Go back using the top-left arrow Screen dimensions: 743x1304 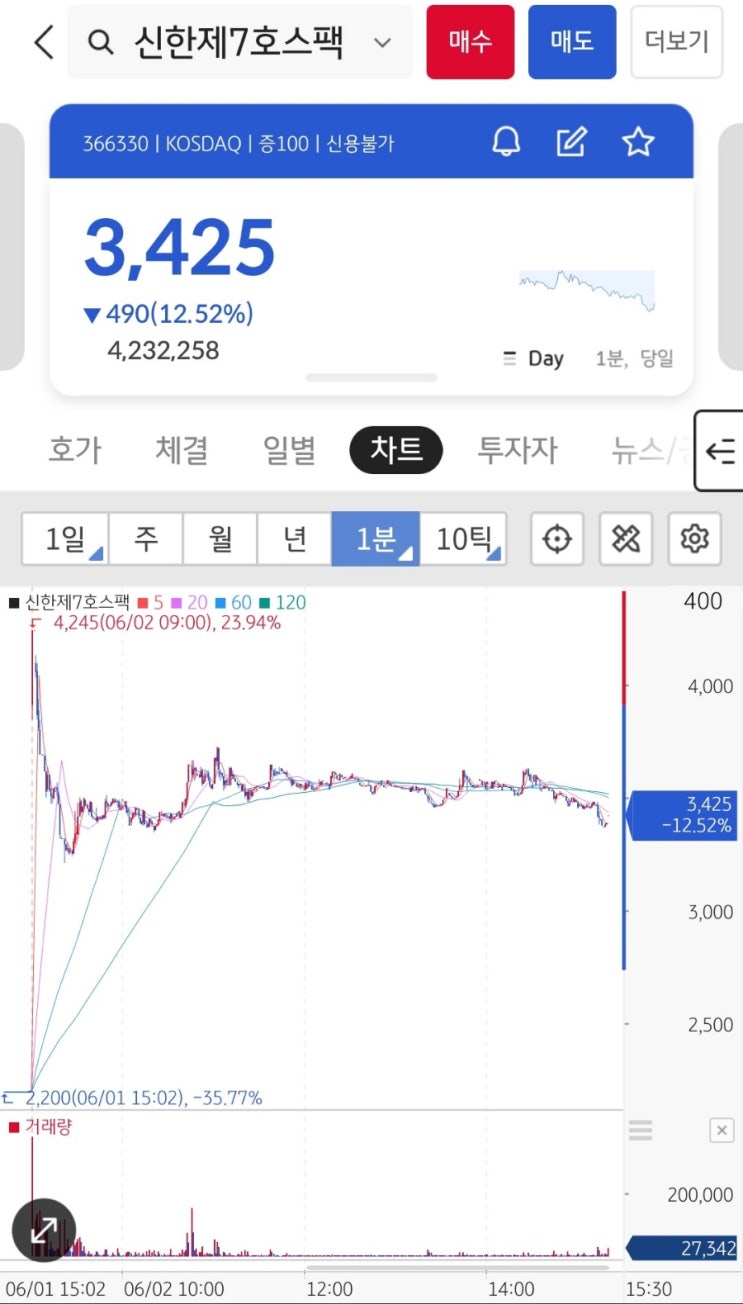tap(43, 42)
